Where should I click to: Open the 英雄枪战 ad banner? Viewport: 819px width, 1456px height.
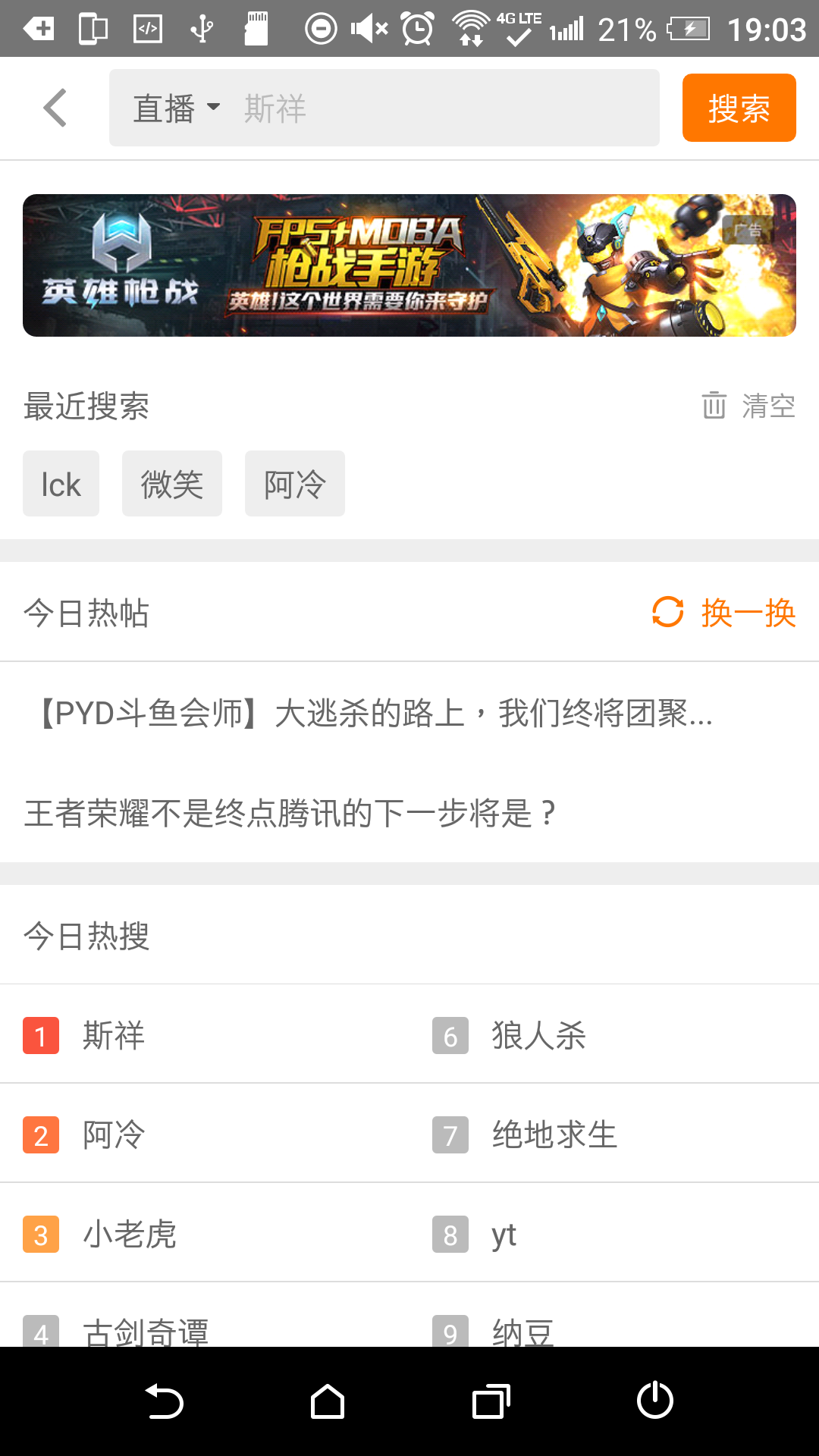(409, 265)
